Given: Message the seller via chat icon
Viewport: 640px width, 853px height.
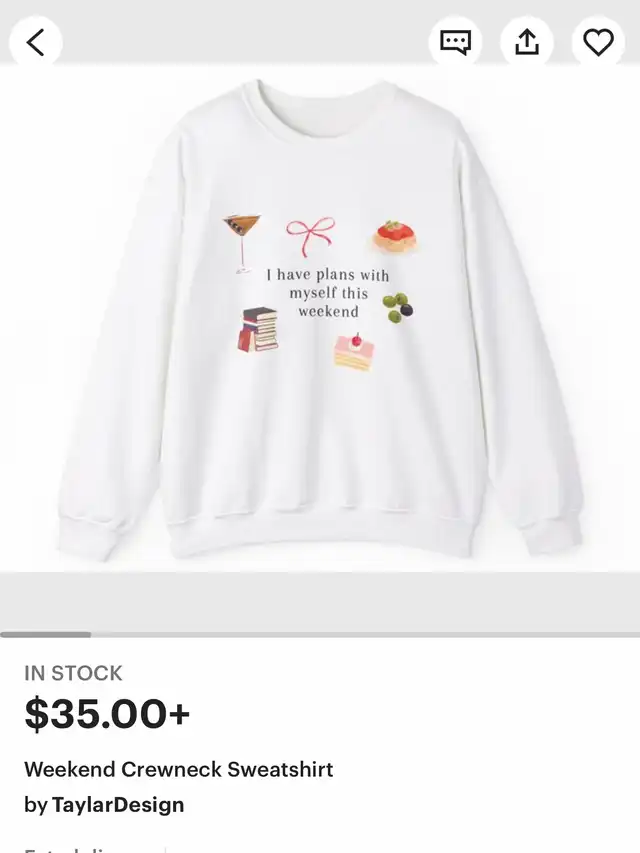Looking at the screenshot, I should (x=455, y=42).
